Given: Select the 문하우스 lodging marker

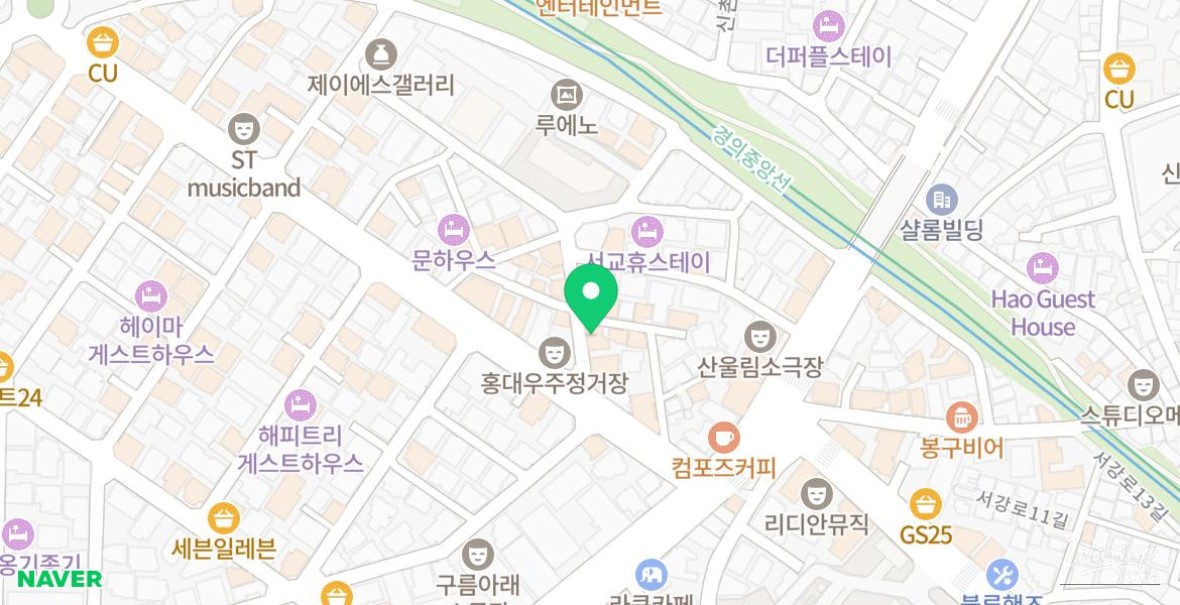Looking at the screenshot, I should [453, 230].
